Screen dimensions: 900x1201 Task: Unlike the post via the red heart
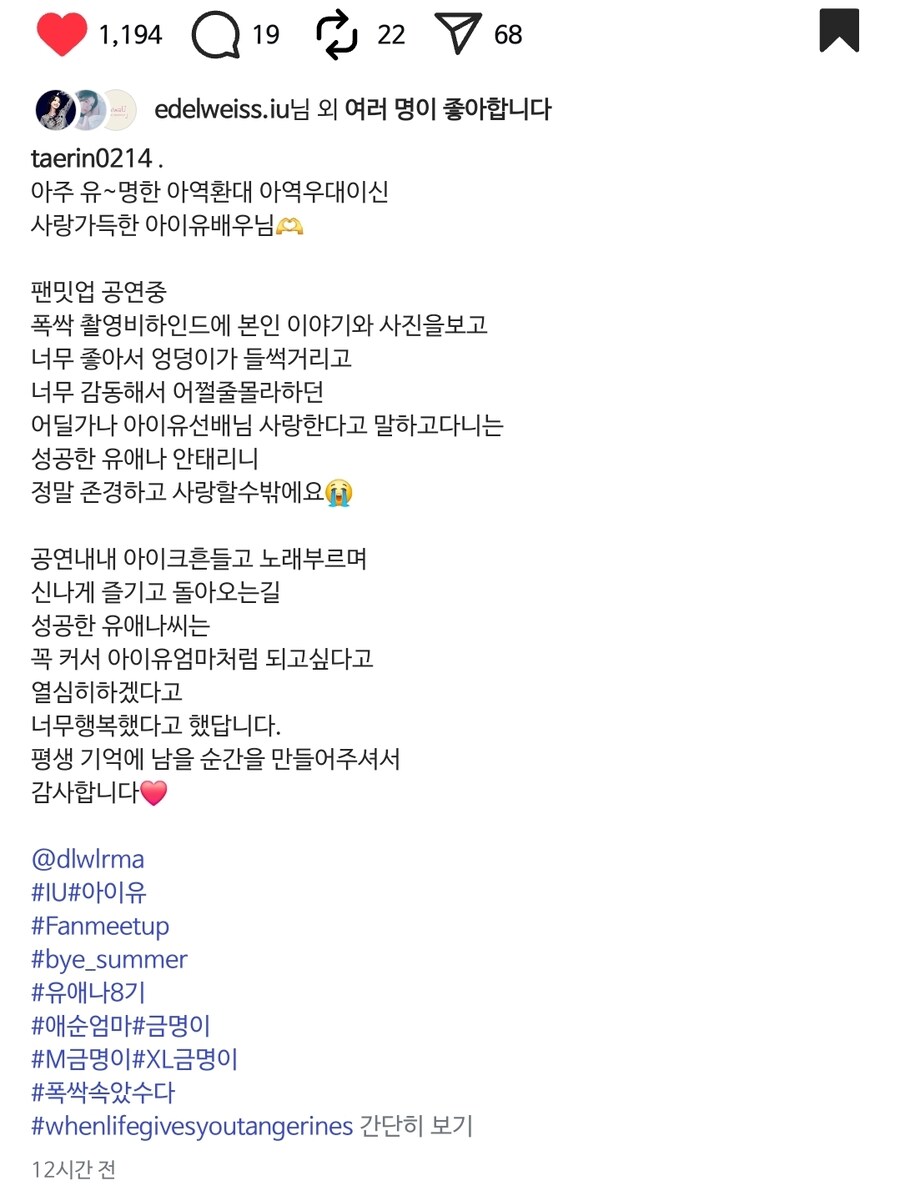(62, 34)
